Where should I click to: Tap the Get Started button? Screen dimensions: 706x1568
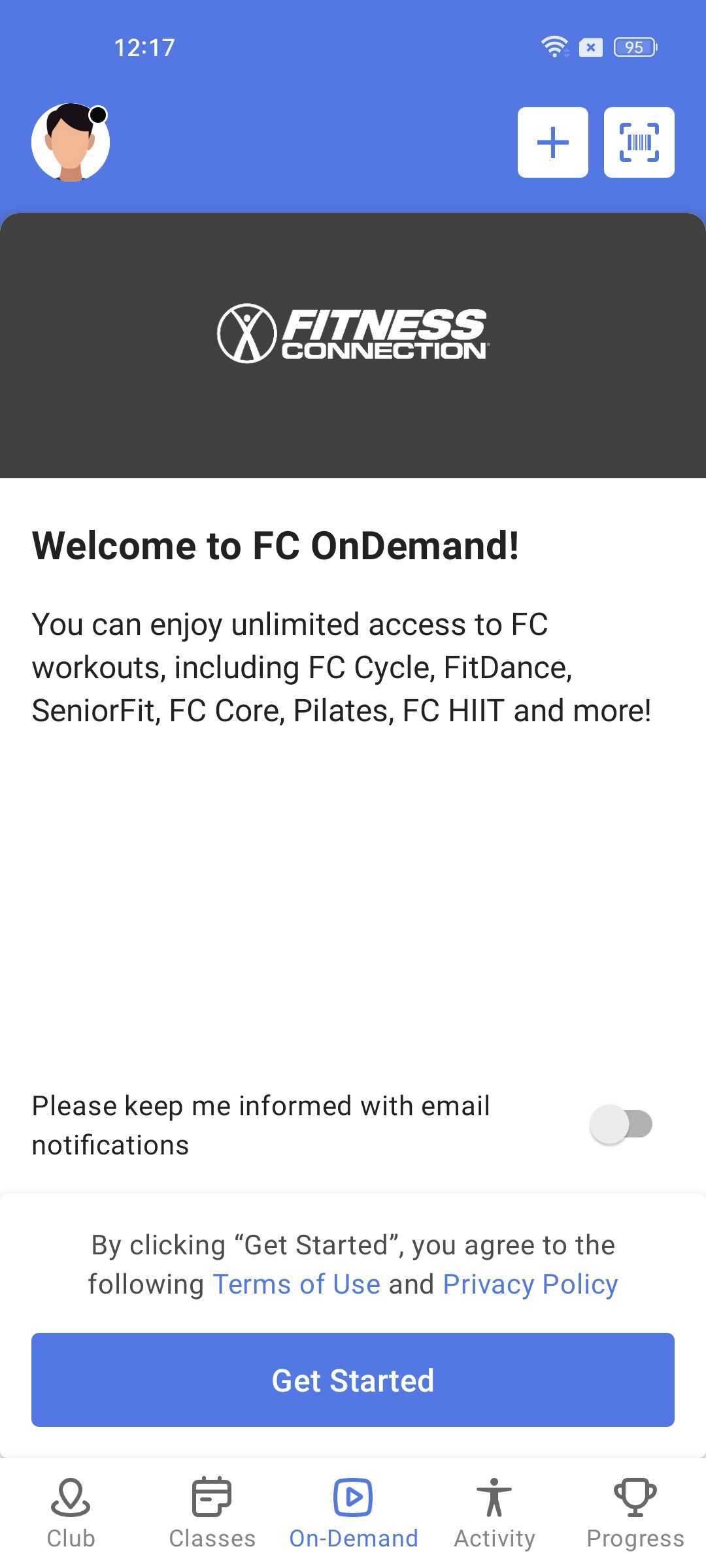[353, 1380]
